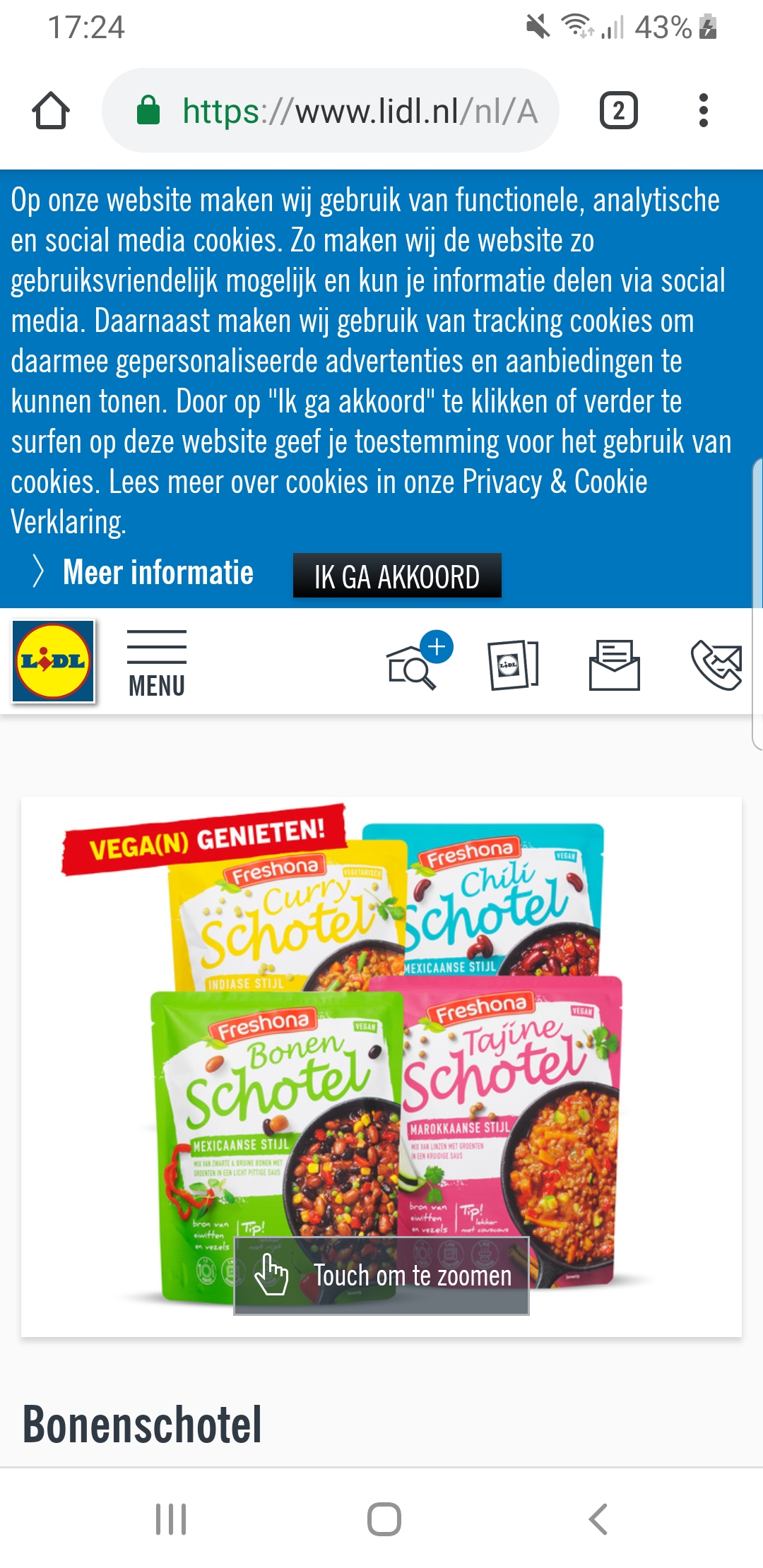763x1568 pixels.
Task: Accept cookies with IK GA AKKOORD
Action: coord(397,576)
